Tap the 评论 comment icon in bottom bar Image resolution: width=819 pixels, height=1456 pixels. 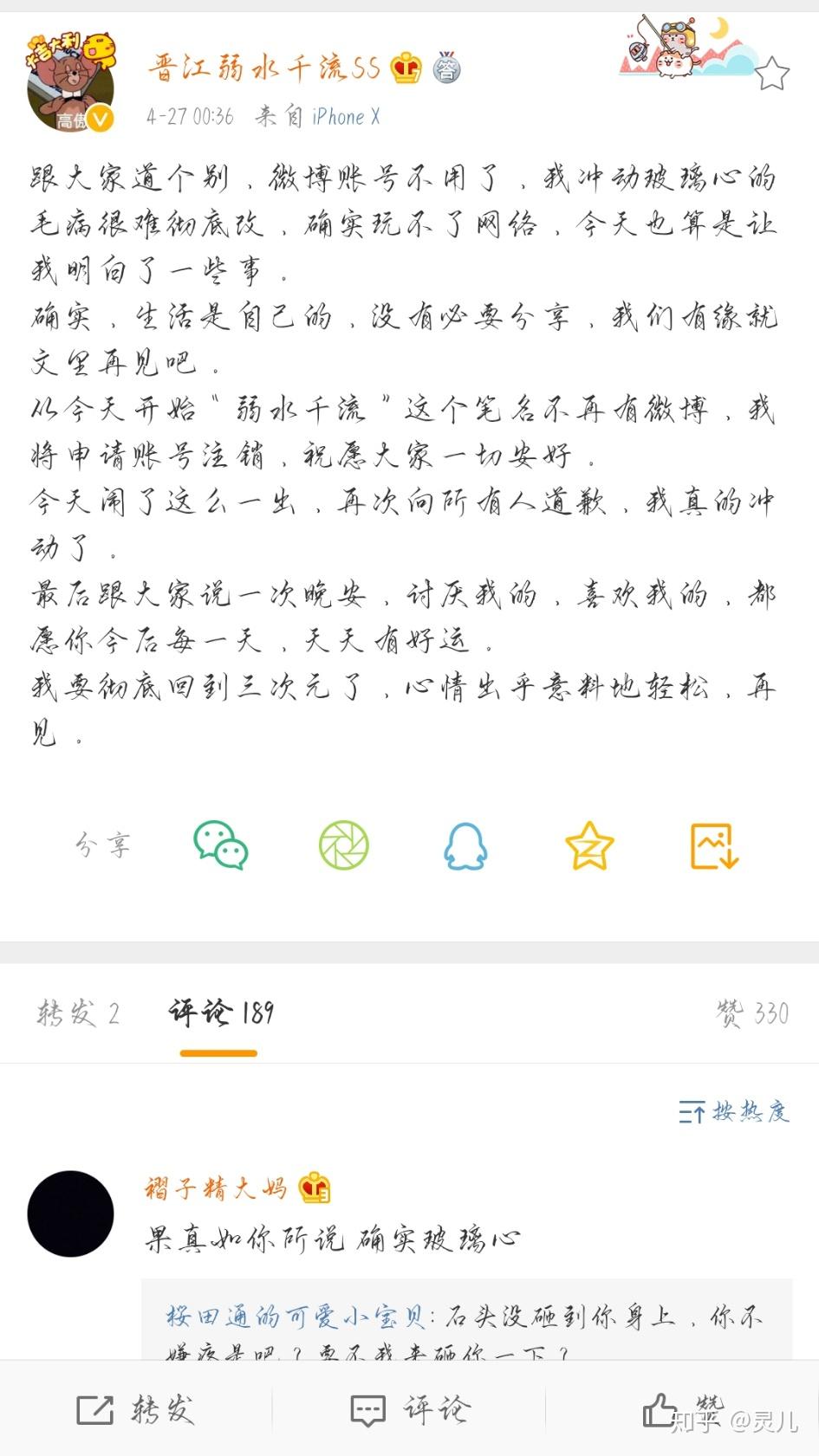click(x=367, y=1408)
